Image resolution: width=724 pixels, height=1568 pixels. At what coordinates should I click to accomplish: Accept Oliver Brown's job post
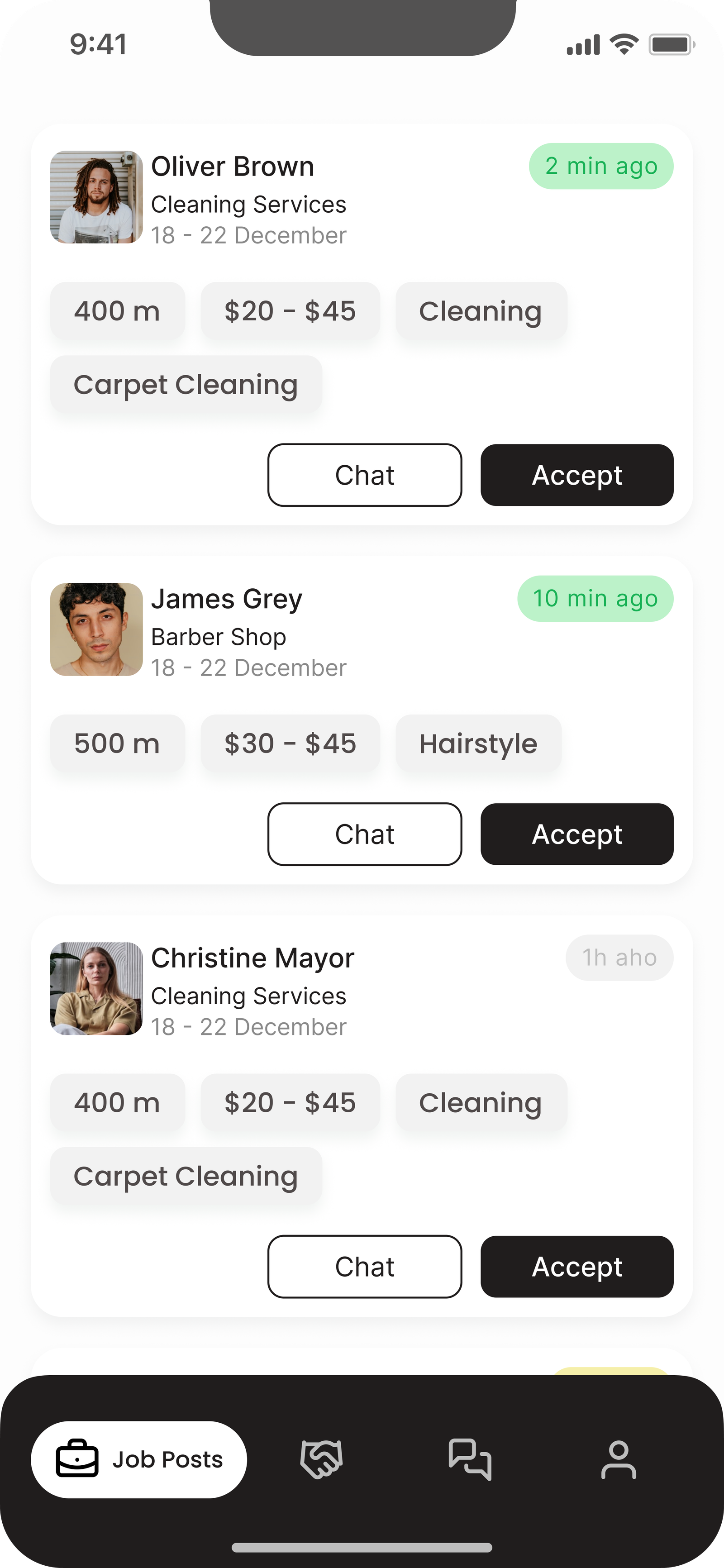coord(576,476)
